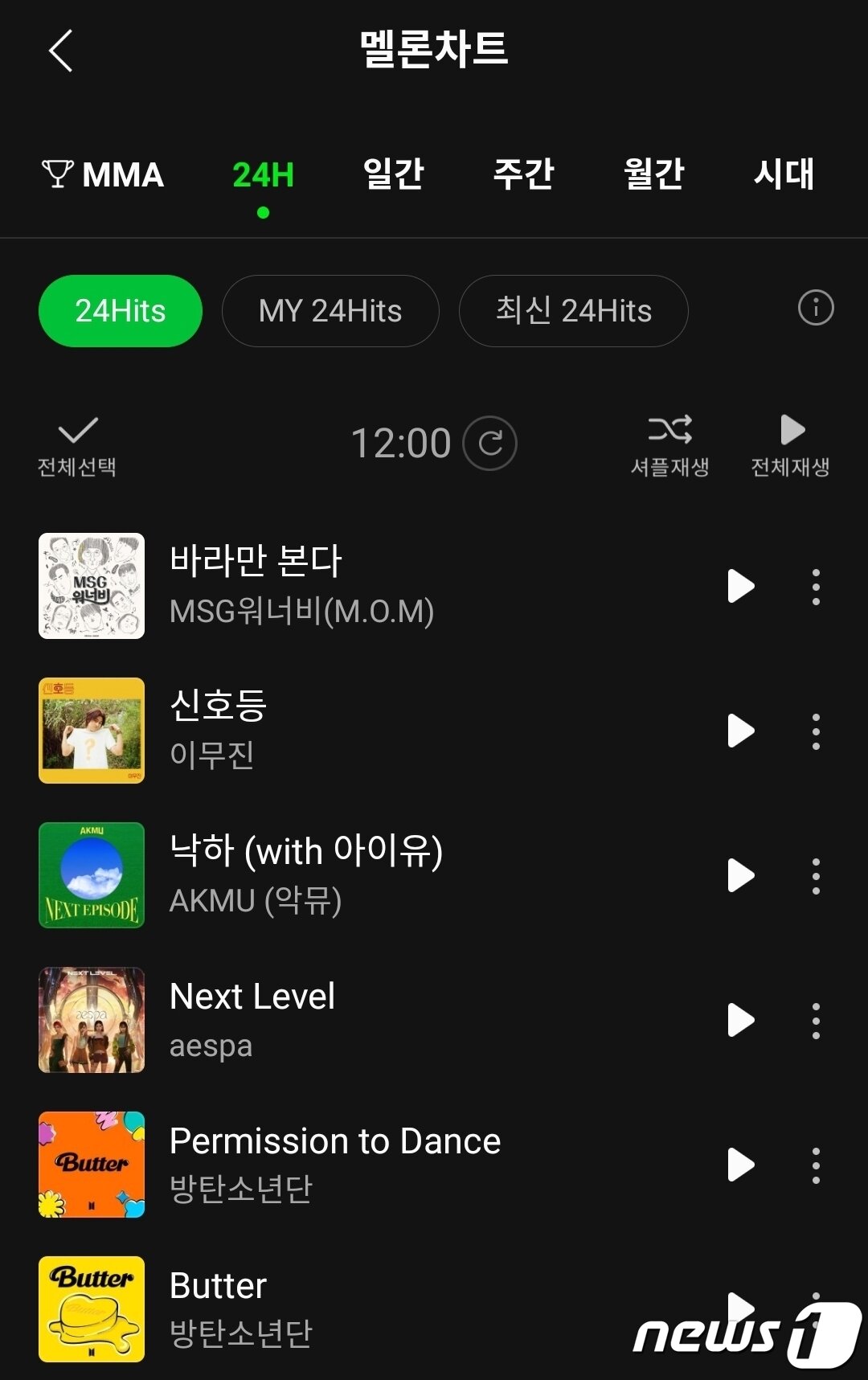
Task: Tap the play all icon
Action: (x=792, y=432)
